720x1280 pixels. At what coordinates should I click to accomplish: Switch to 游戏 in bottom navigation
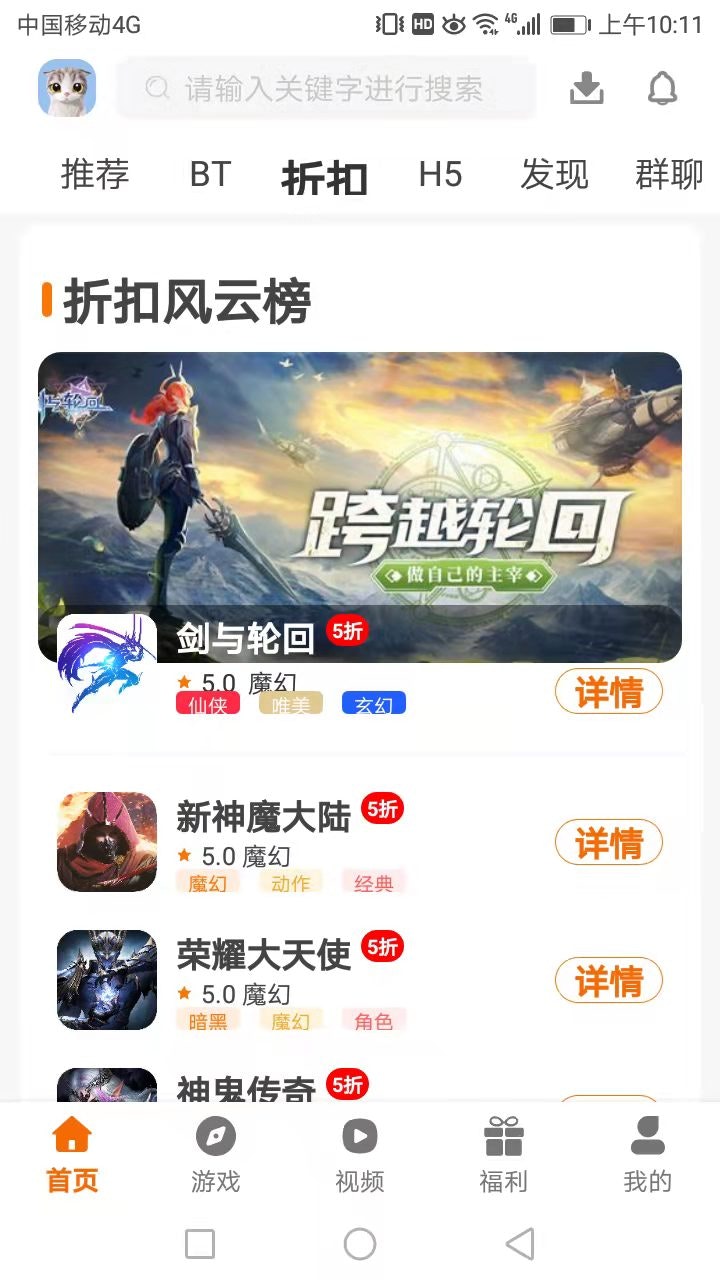coord(216,1156)
